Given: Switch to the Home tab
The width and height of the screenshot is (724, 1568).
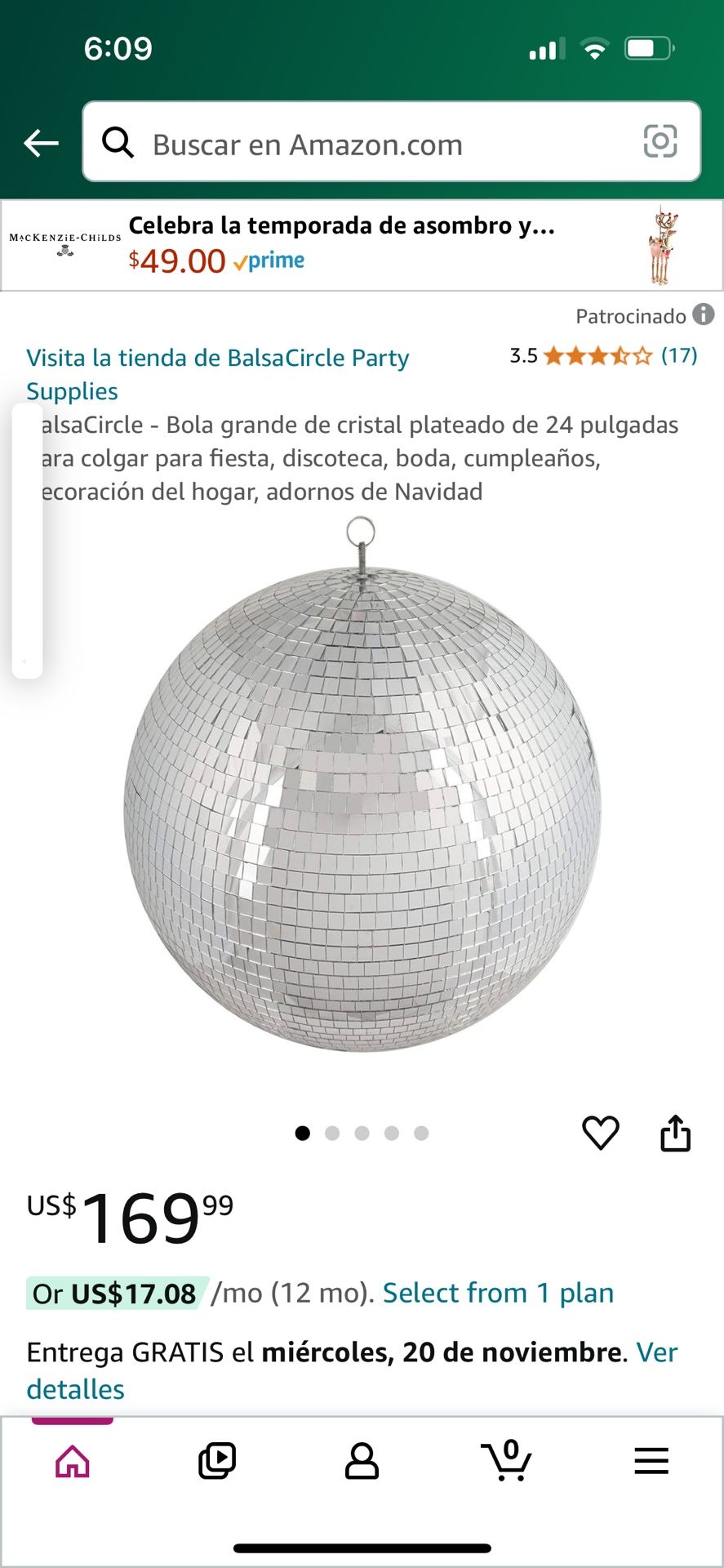Looking at the screenshot, I should (73, 1462).
